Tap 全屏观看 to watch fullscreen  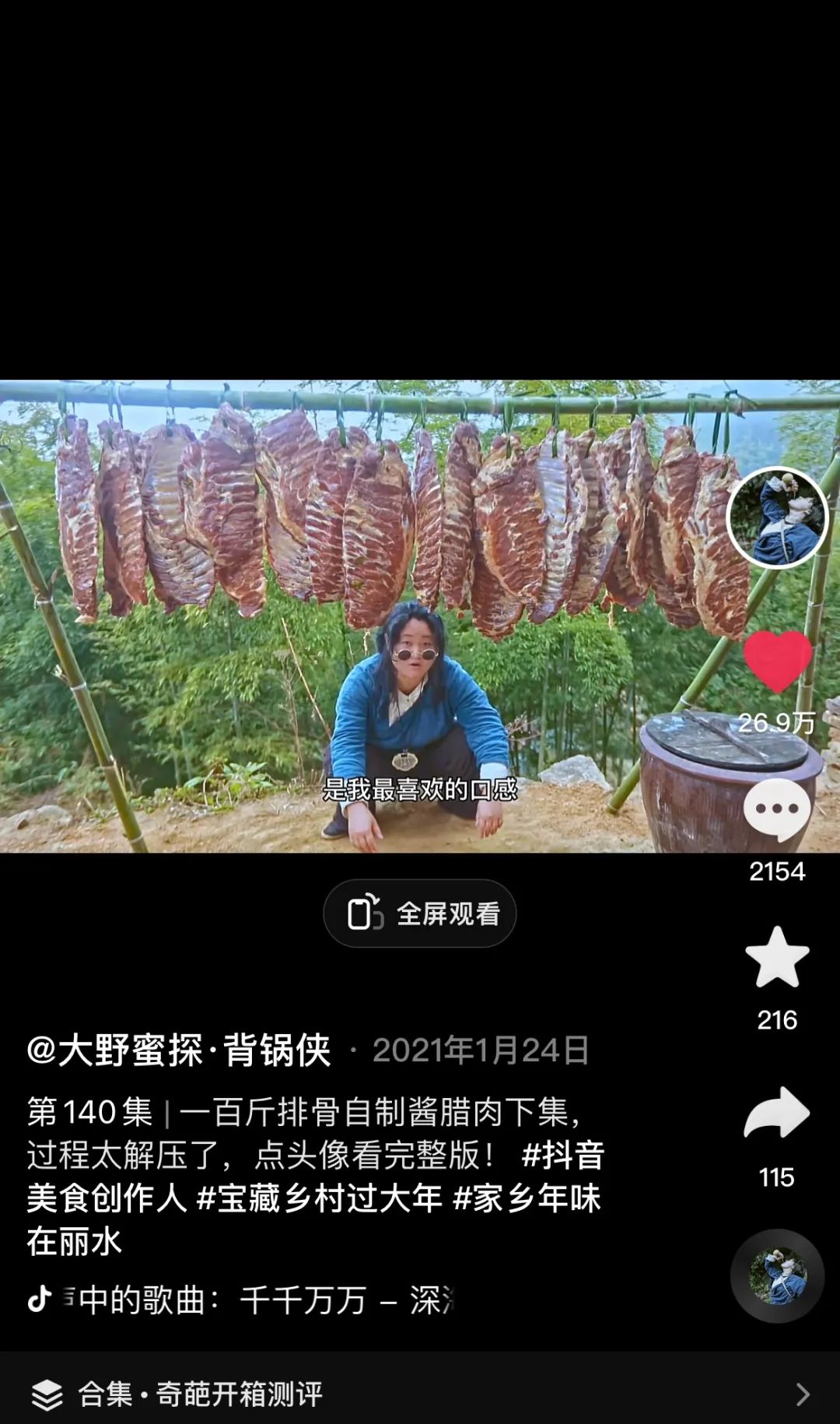tap(420, 914)
